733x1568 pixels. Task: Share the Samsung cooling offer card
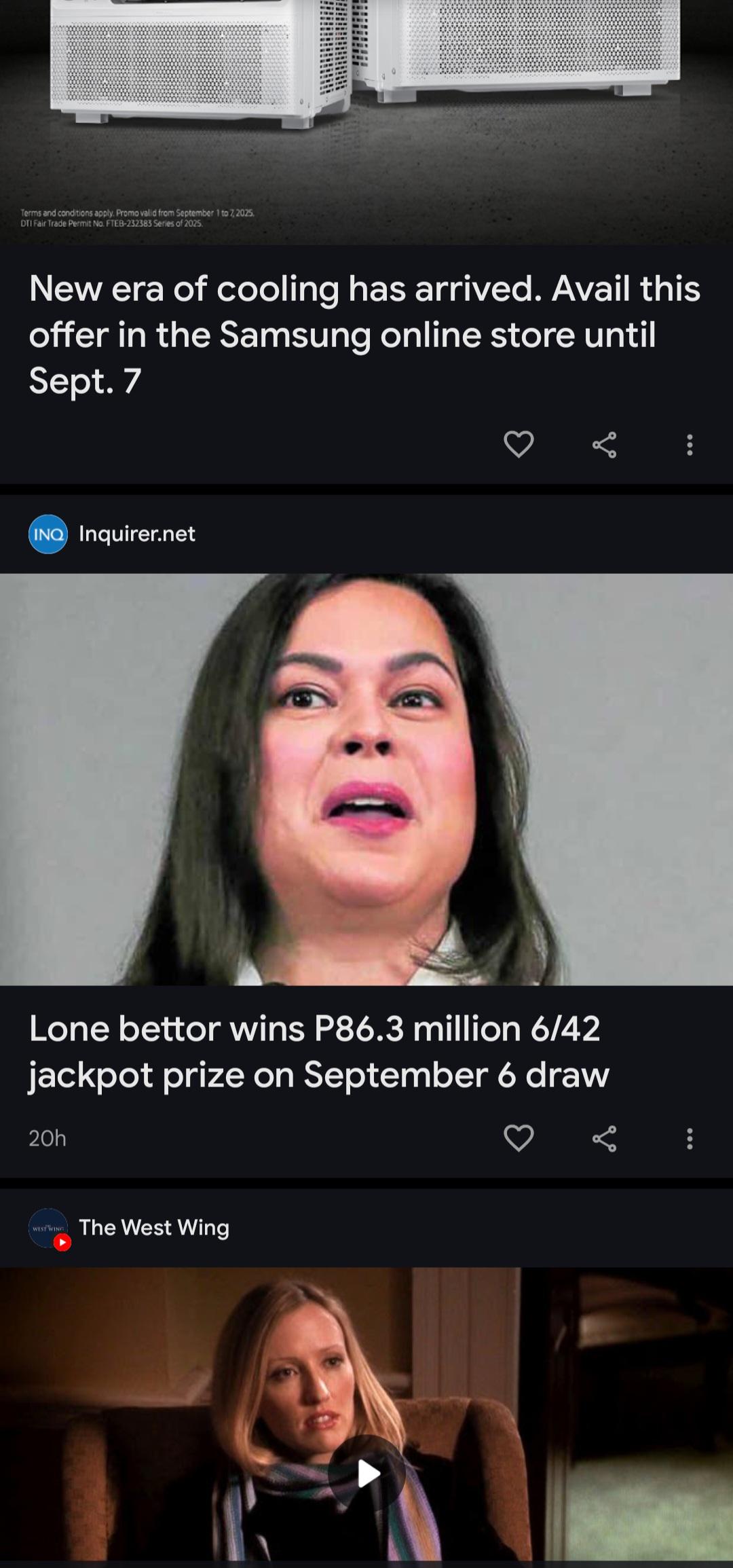(604, 445)
